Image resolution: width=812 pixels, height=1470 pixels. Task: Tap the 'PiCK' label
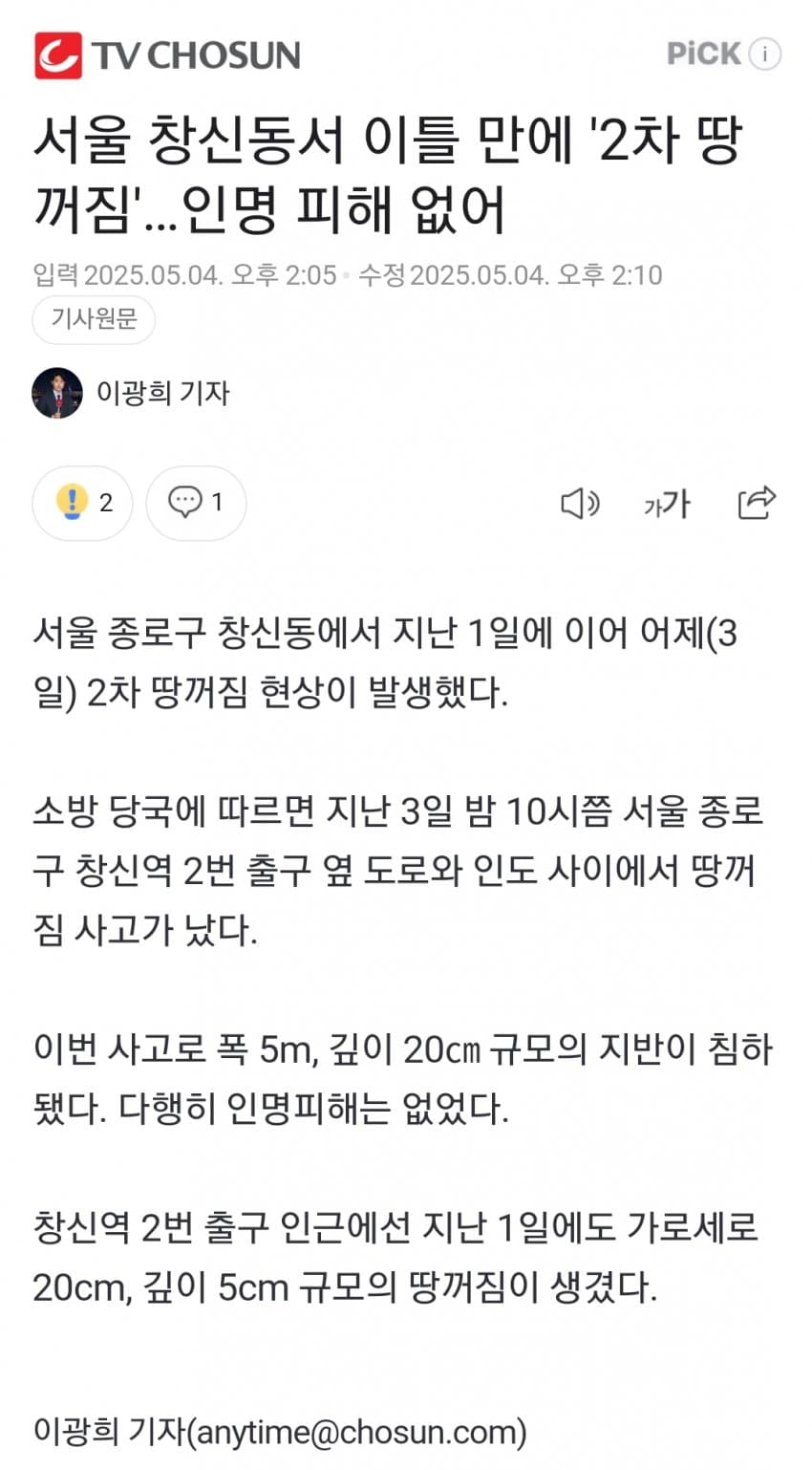pyautogui.click(x=702, y=54)
